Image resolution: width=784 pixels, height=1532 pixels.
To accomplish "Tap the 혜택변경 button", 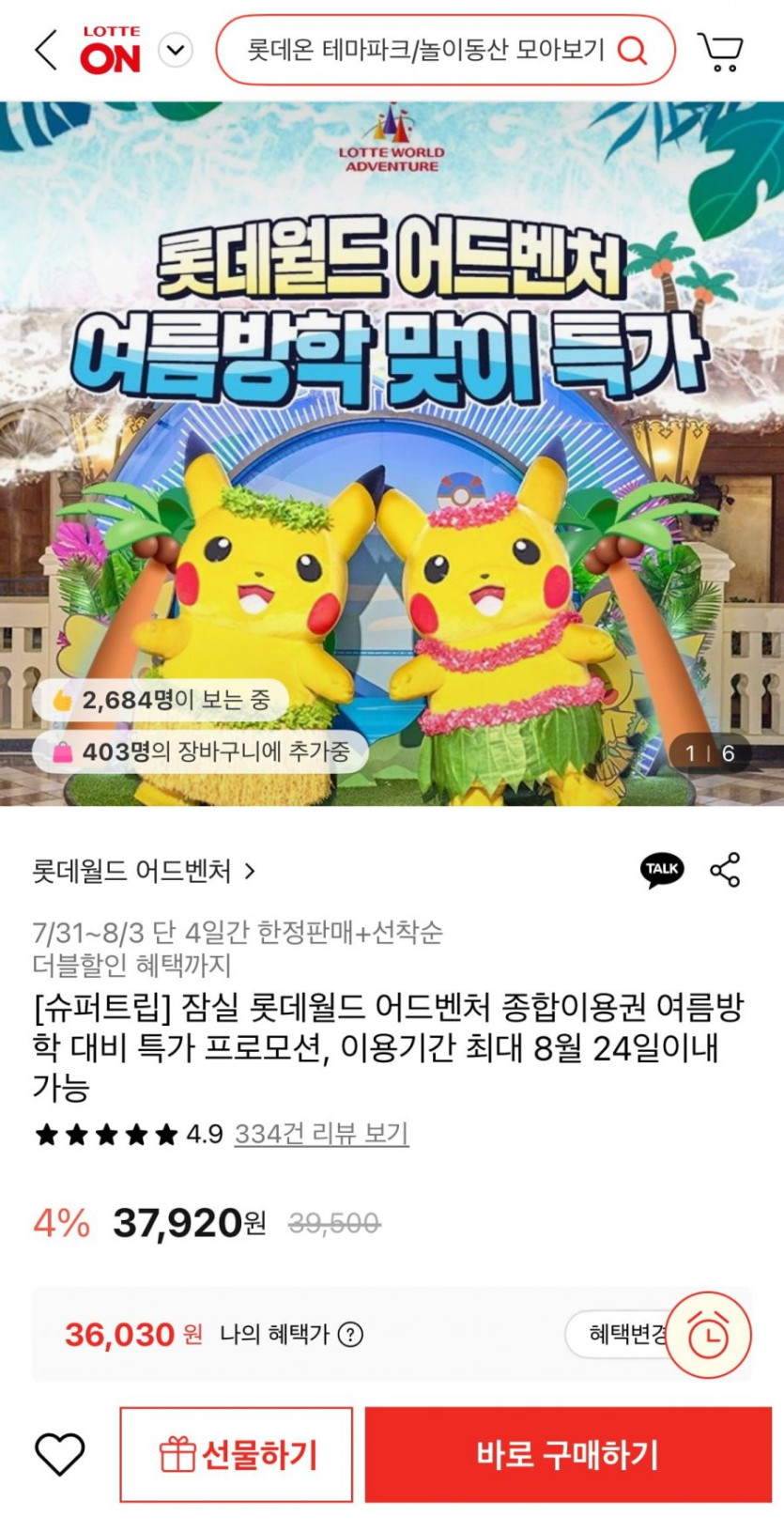I will (x=622, y=1334).
